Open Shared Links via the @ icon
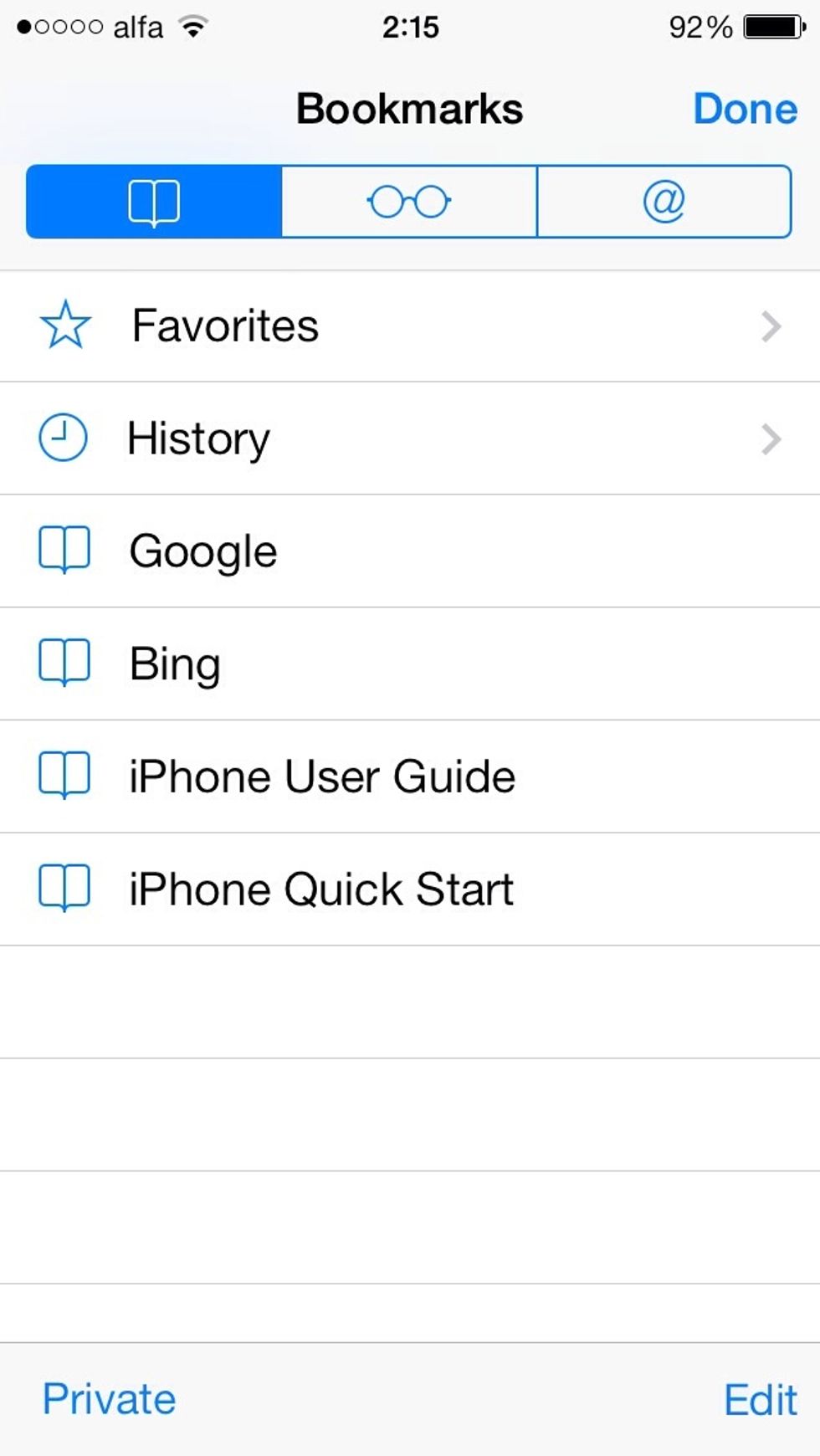 coord(663,201)
